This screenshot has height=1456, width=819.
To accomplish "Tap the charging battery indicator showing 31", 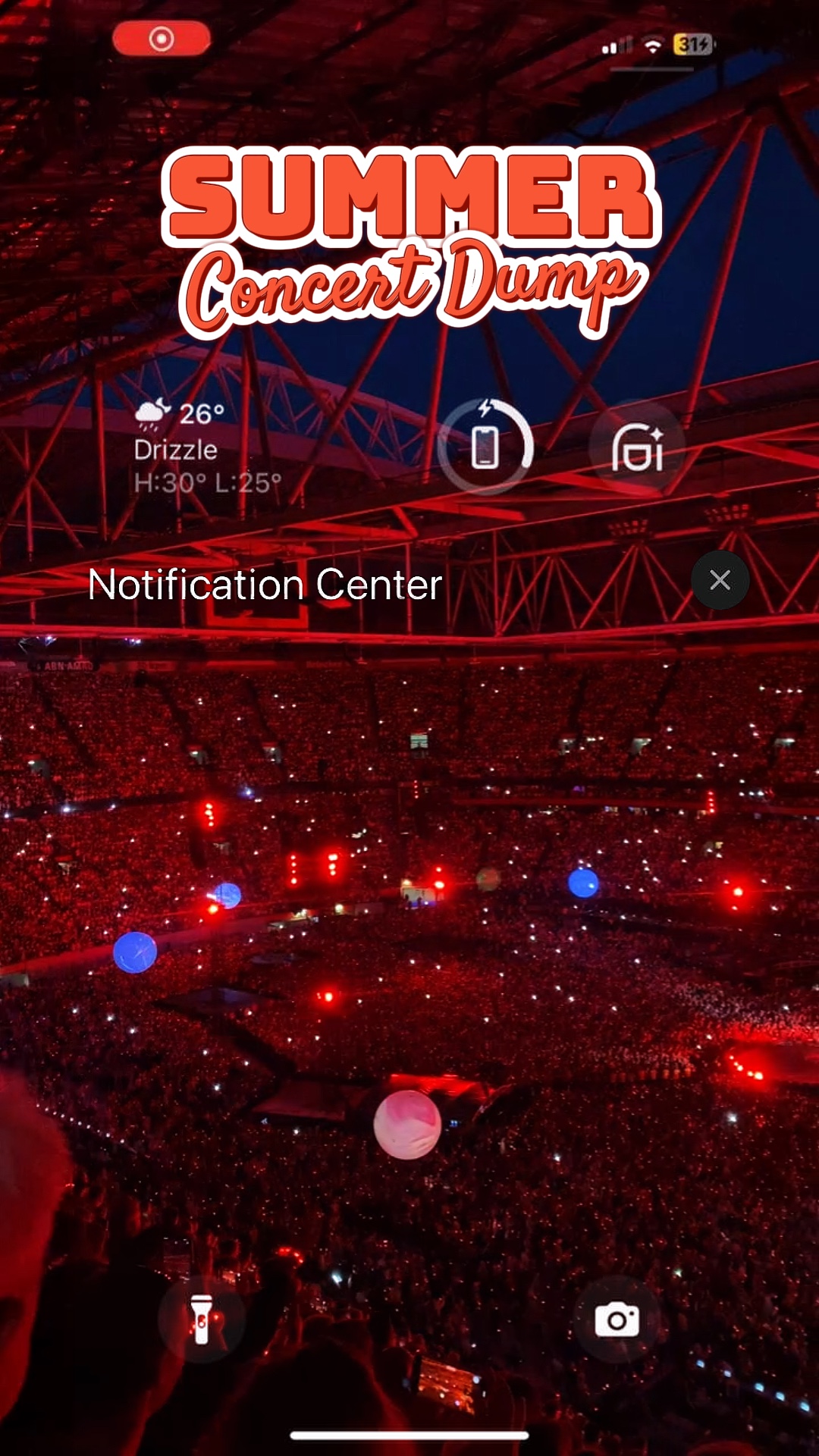I will (x=692, y=45).
